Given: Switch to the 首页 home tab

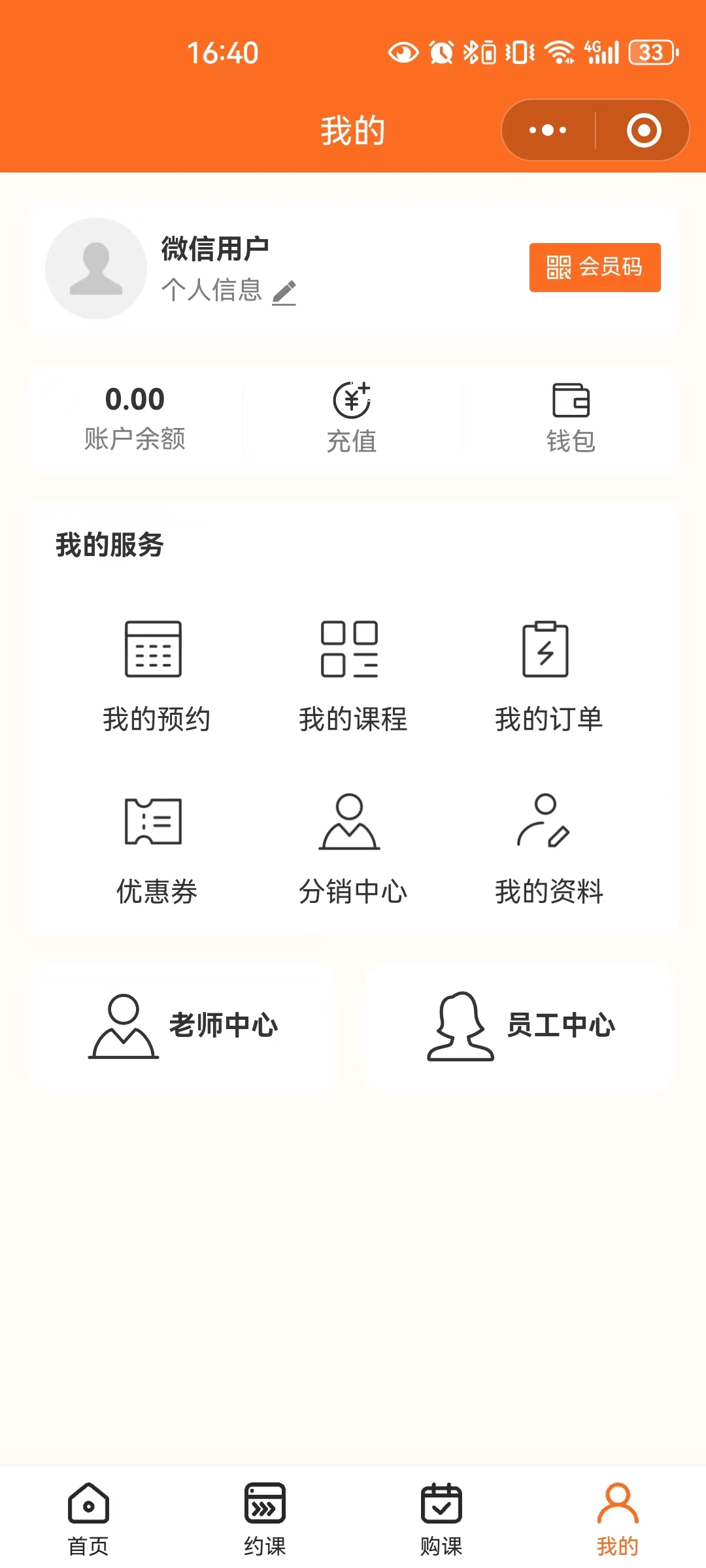Looking at the screenshot, I should 88,1518.
